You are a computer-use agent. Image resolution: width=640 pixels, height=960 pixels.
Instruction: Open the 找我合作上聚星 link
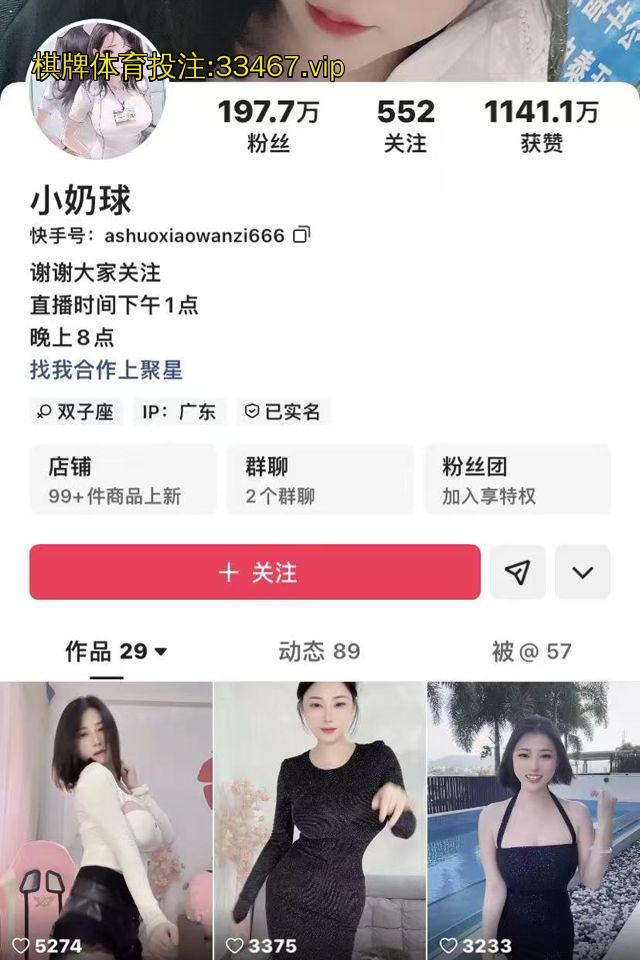pyautogui.click(x=106, y=370)
